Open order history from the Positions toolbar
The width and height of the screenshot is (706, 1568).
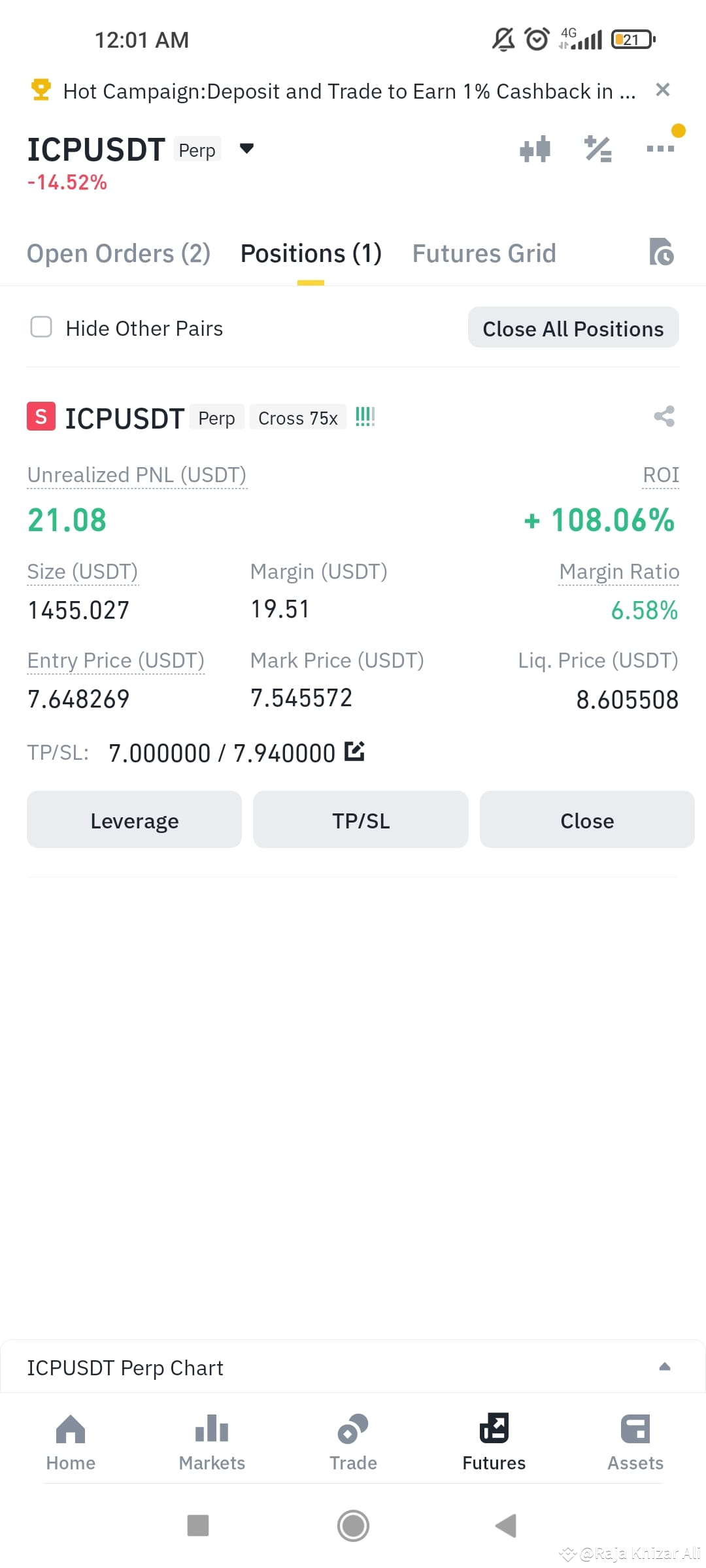[x=663, y=253]
